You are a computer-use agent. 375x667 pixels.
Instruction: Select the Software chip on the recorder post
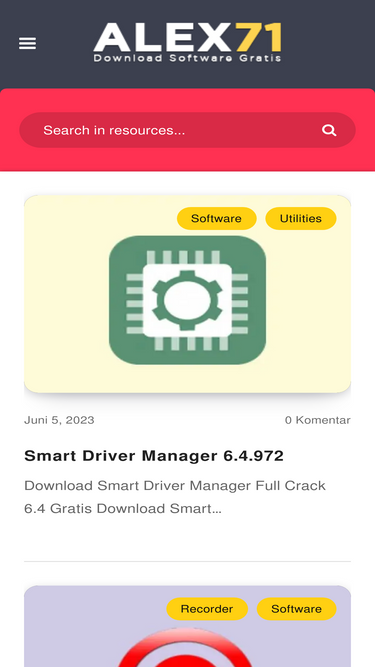coord(296,609)
